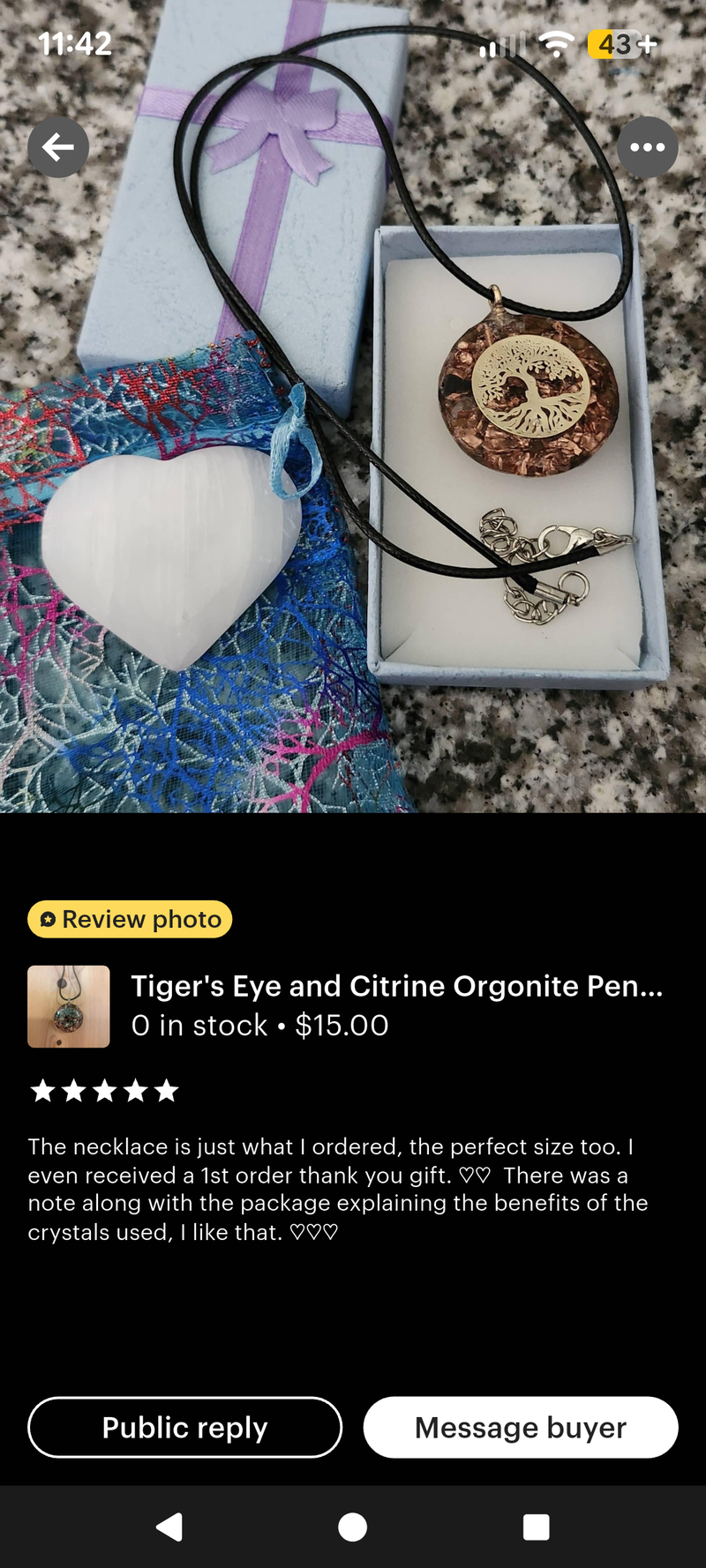
Task: Select the fifth star in the rating row
Action: point(167,1090)
